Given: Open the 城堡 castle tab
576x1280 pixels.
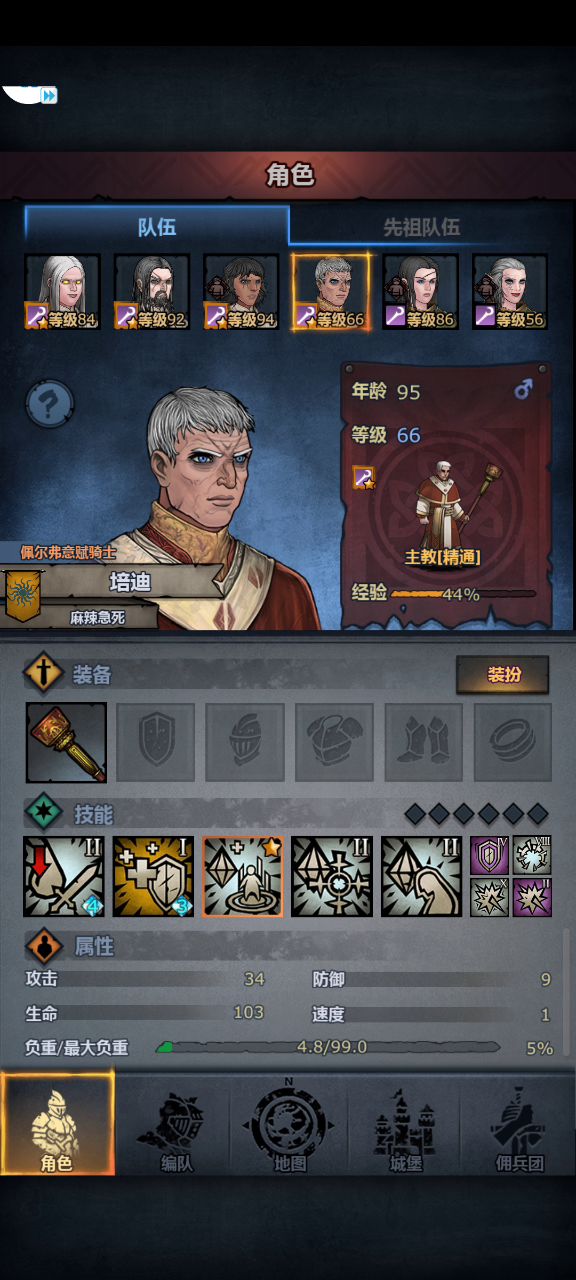Looking at the screenshot, I should click(403, 1124).
